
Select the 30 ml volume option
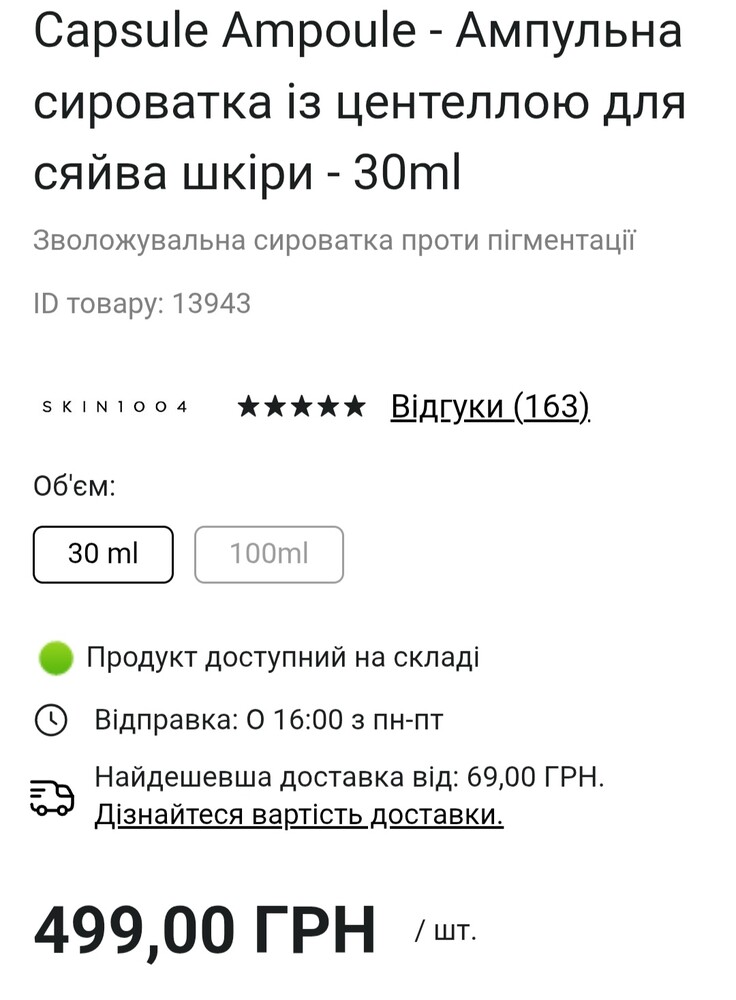point(103,554)
